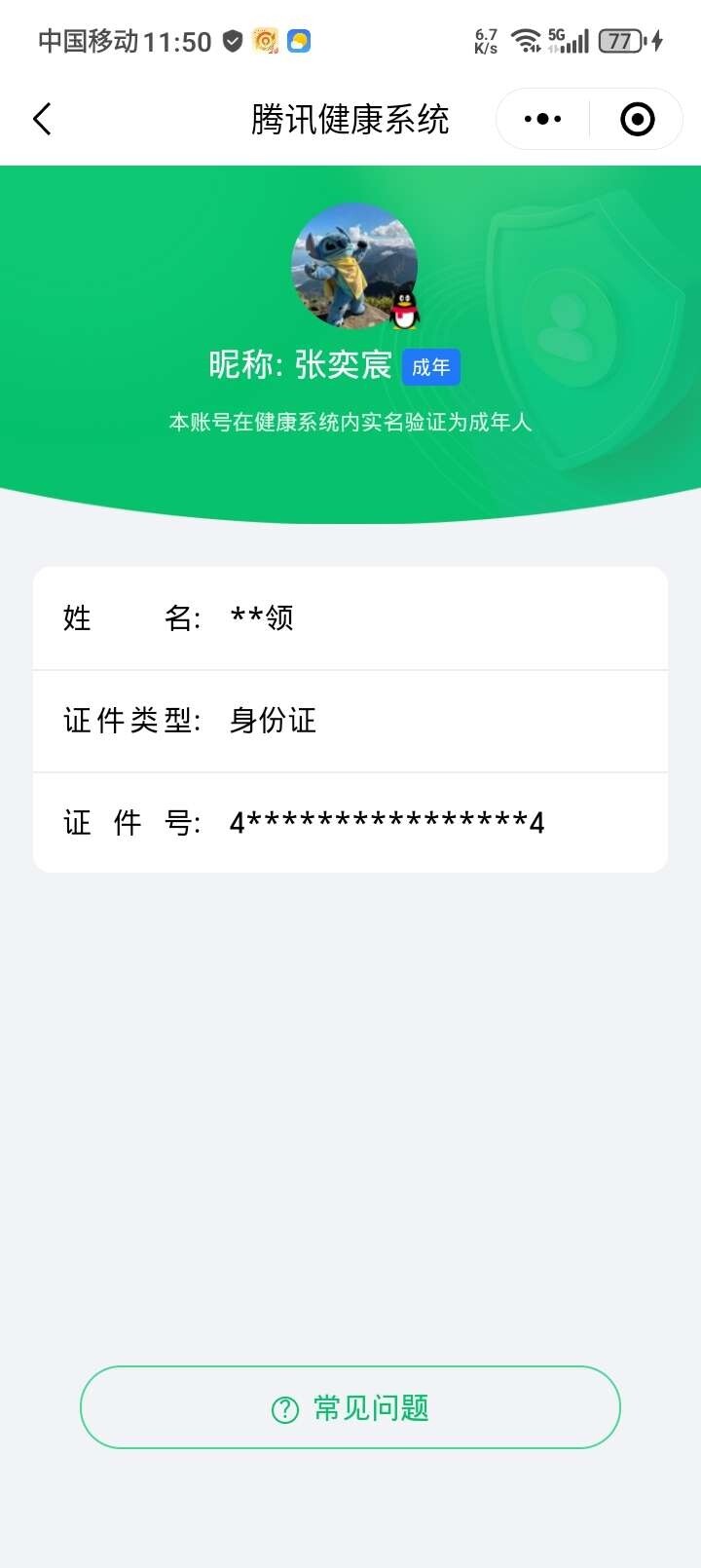This screenshot has width=701, height=1568.
Task: Select the 腾讯健康系统 title
Action: coord(350,118)
